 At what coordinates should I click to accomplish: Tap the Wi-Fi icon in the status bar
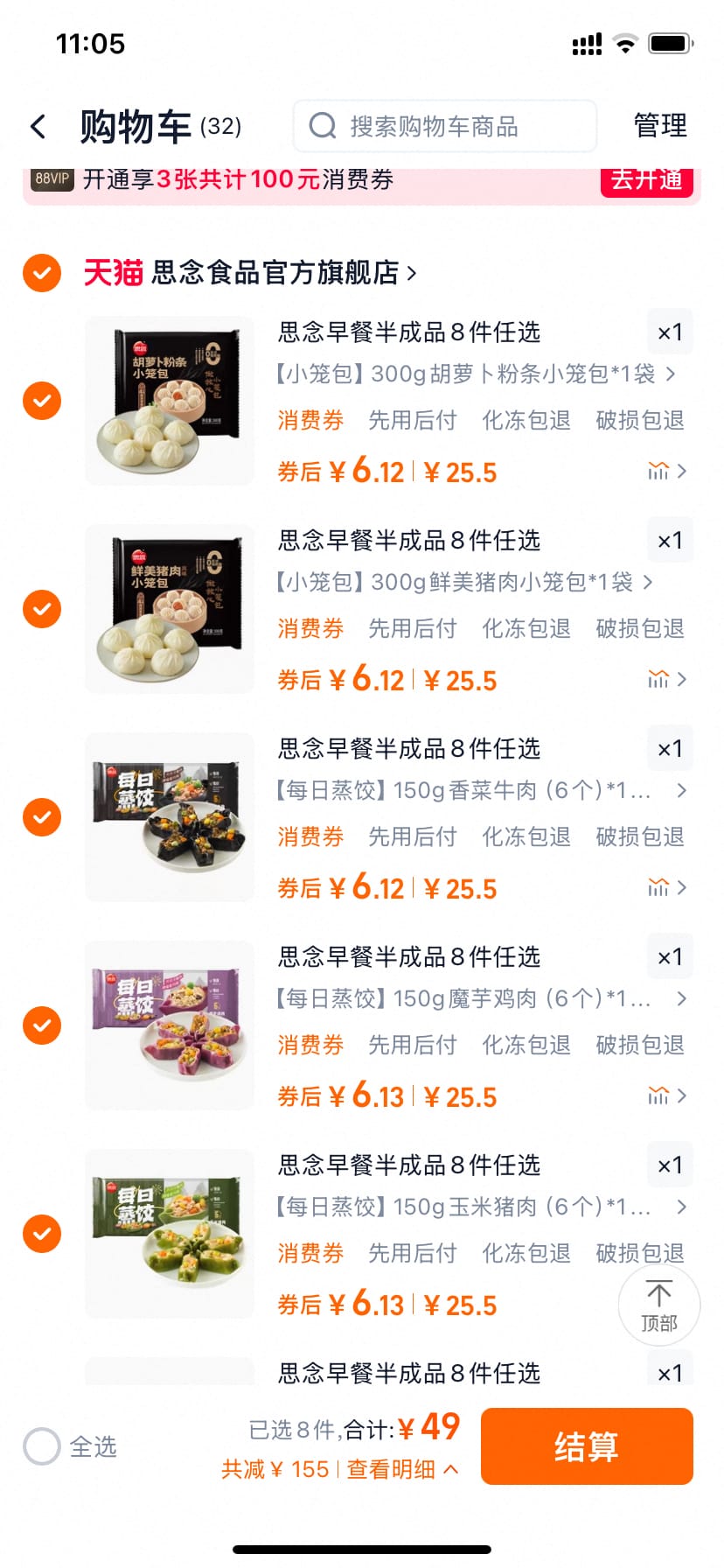(624, 42)
